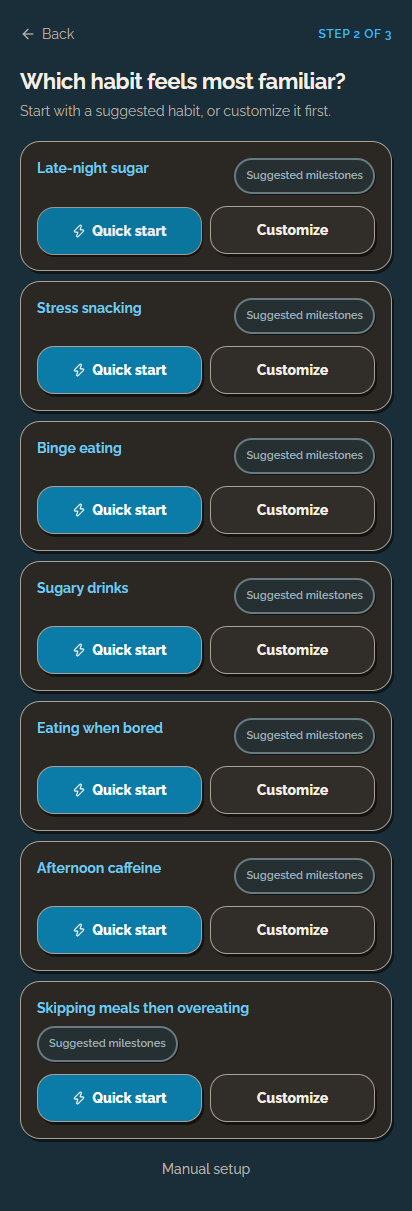Quick start the Eating when bored habit

(119, 790)
